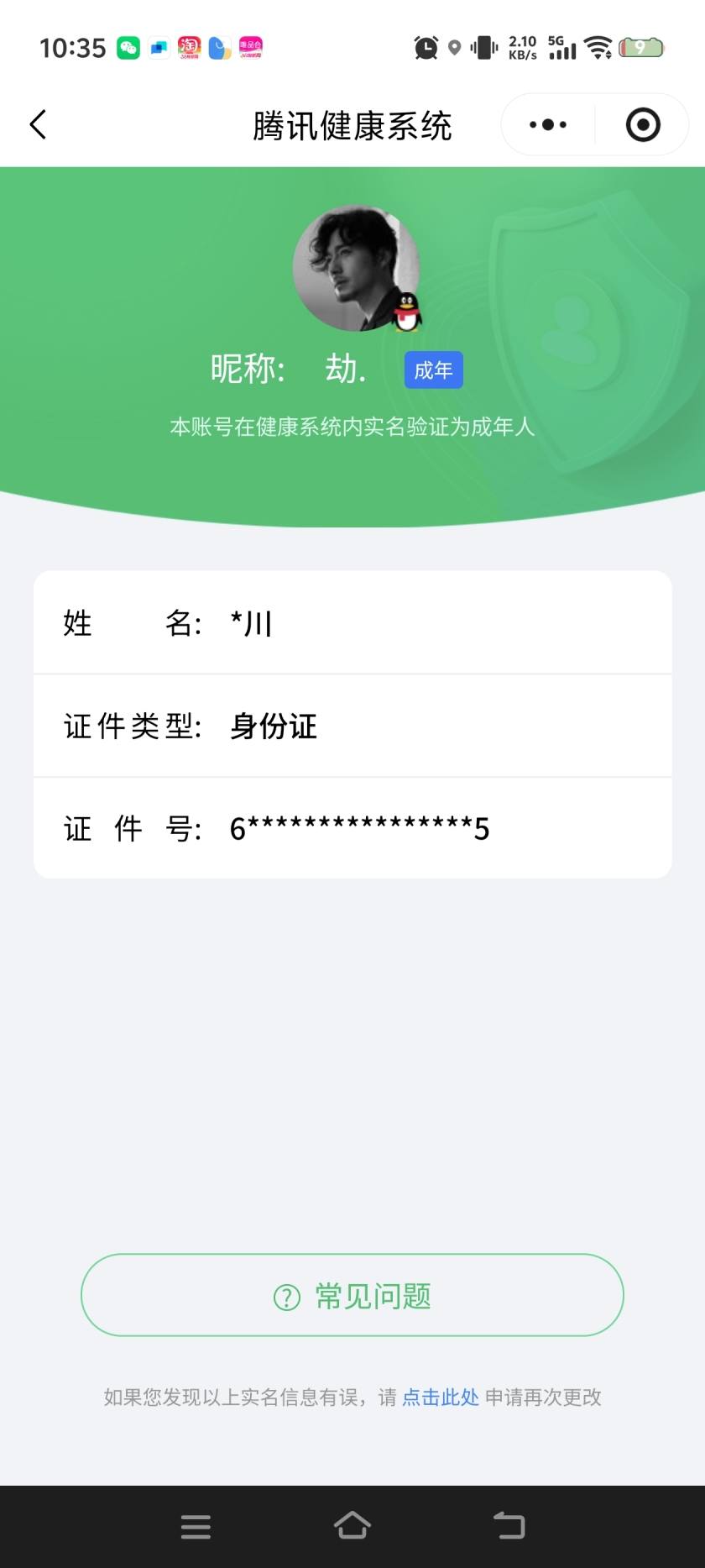Tap the vibrate mode indicator in the status bar
This screenshot has width=705, height=1568.
483,48
